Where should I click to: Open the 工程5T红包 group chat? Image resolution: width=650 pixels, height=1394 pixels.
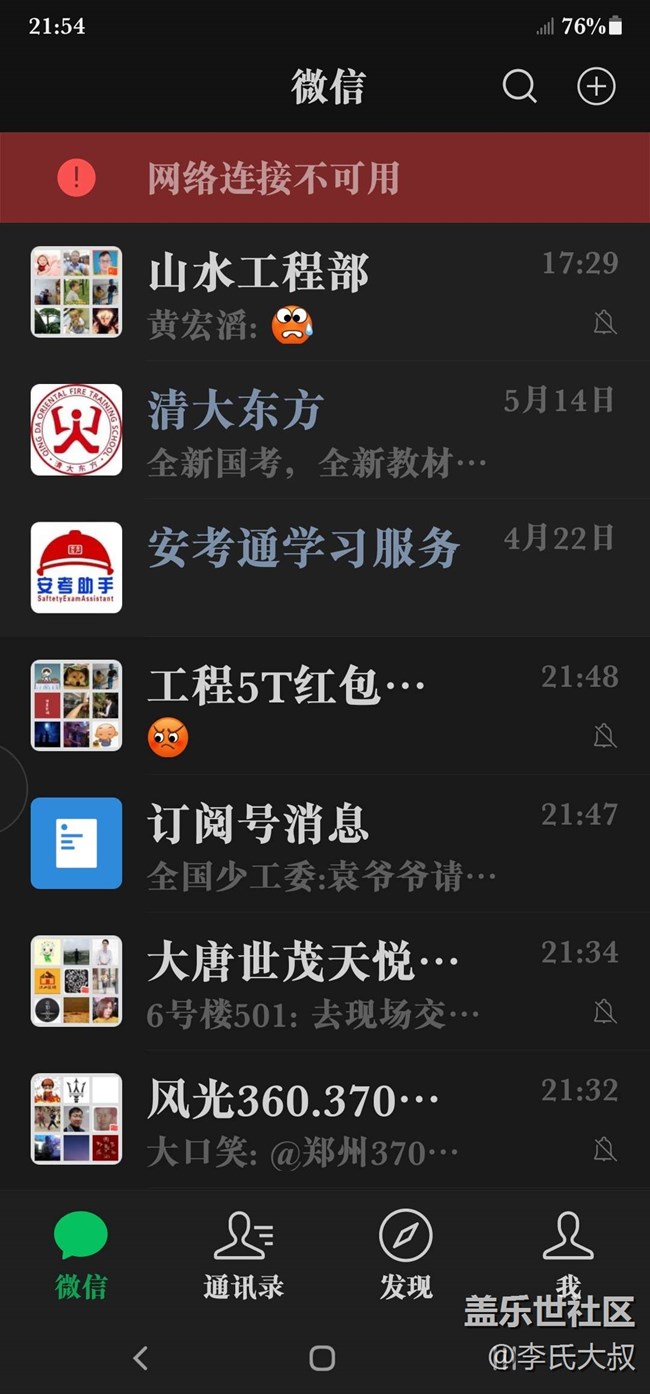click(325, 706)
